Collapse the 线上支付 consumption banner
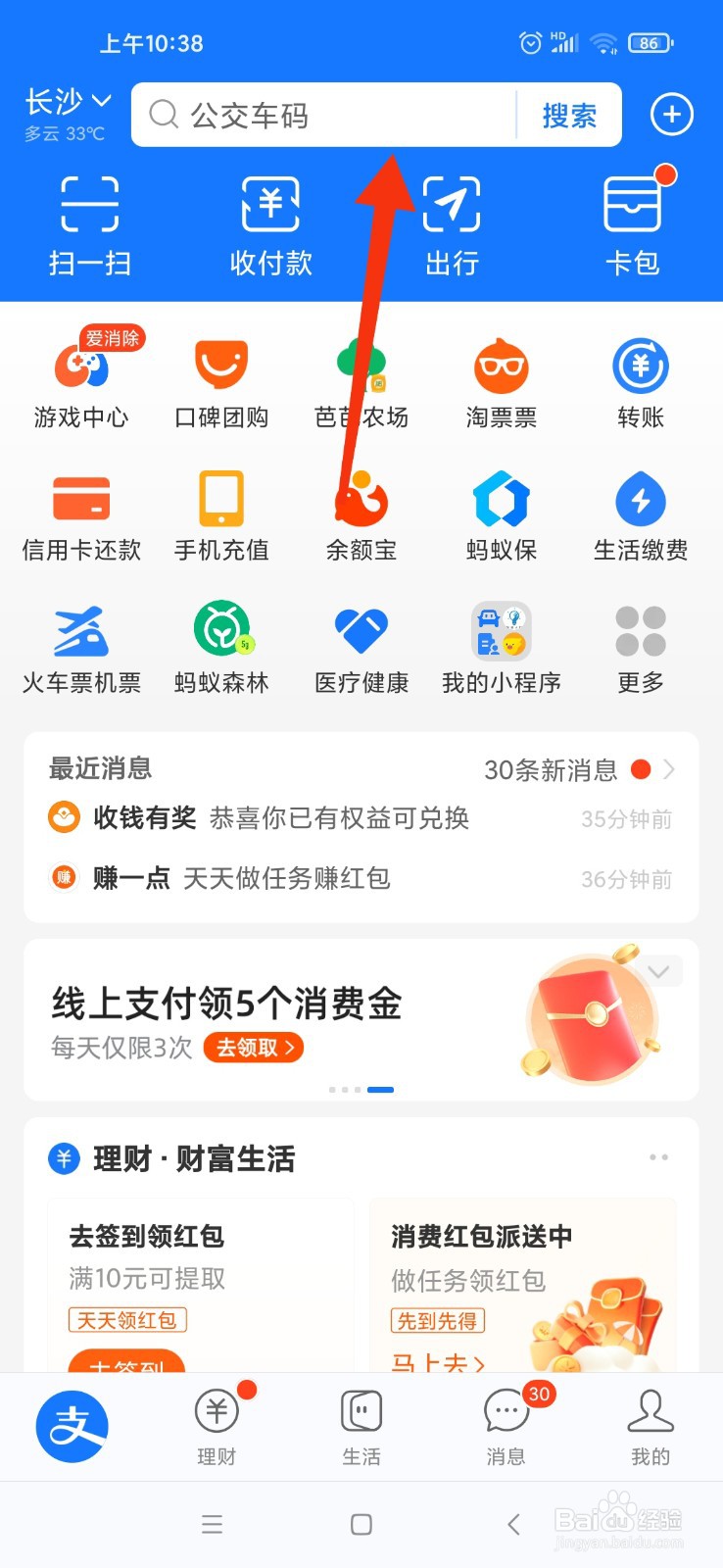 (658, 971)
